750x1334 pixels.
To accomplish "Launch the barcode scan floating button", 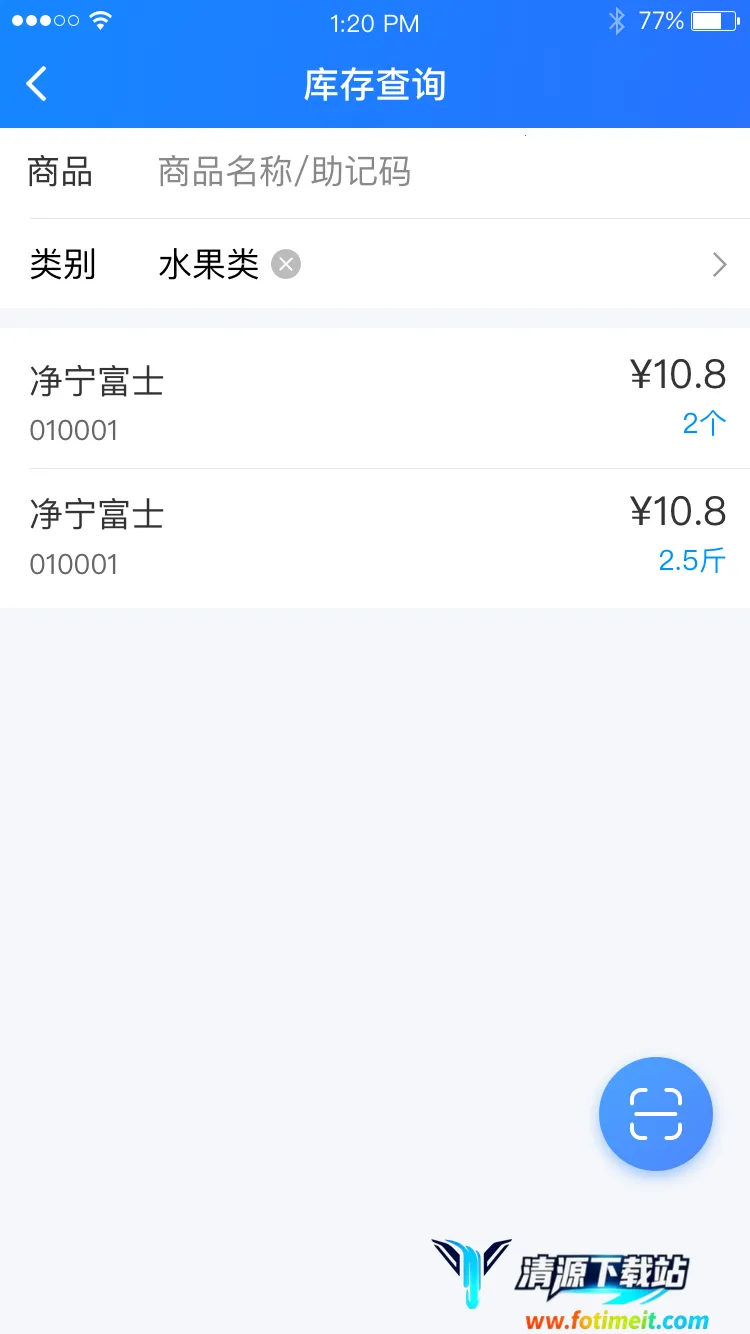I will coord(655,1114).
